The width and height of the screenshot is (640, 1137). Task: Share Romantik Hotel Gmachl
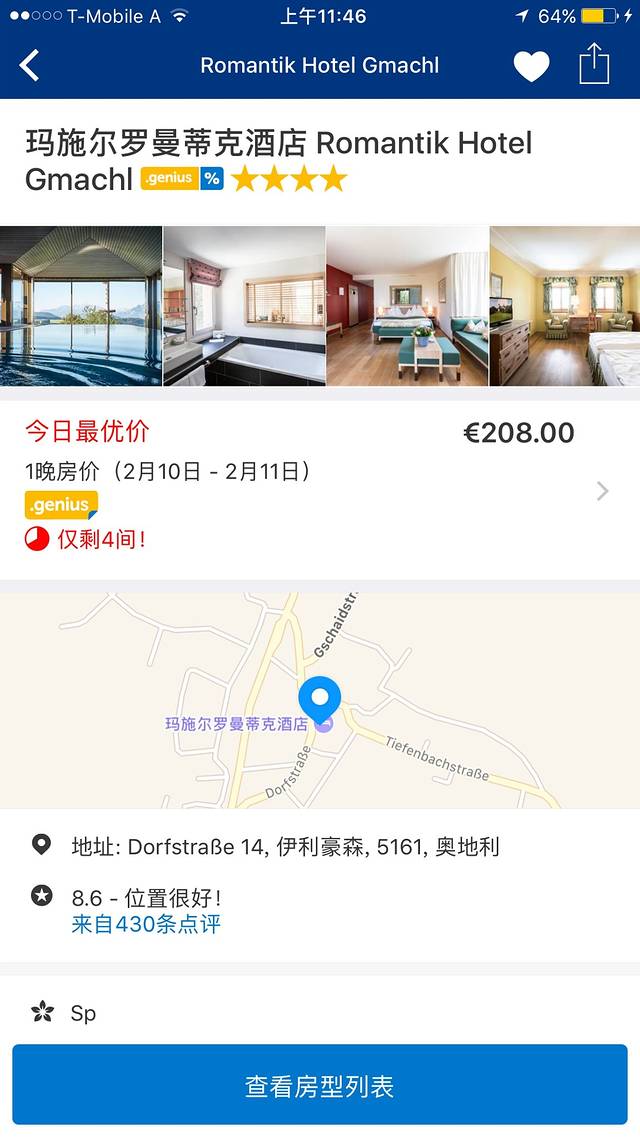[594, 64]
